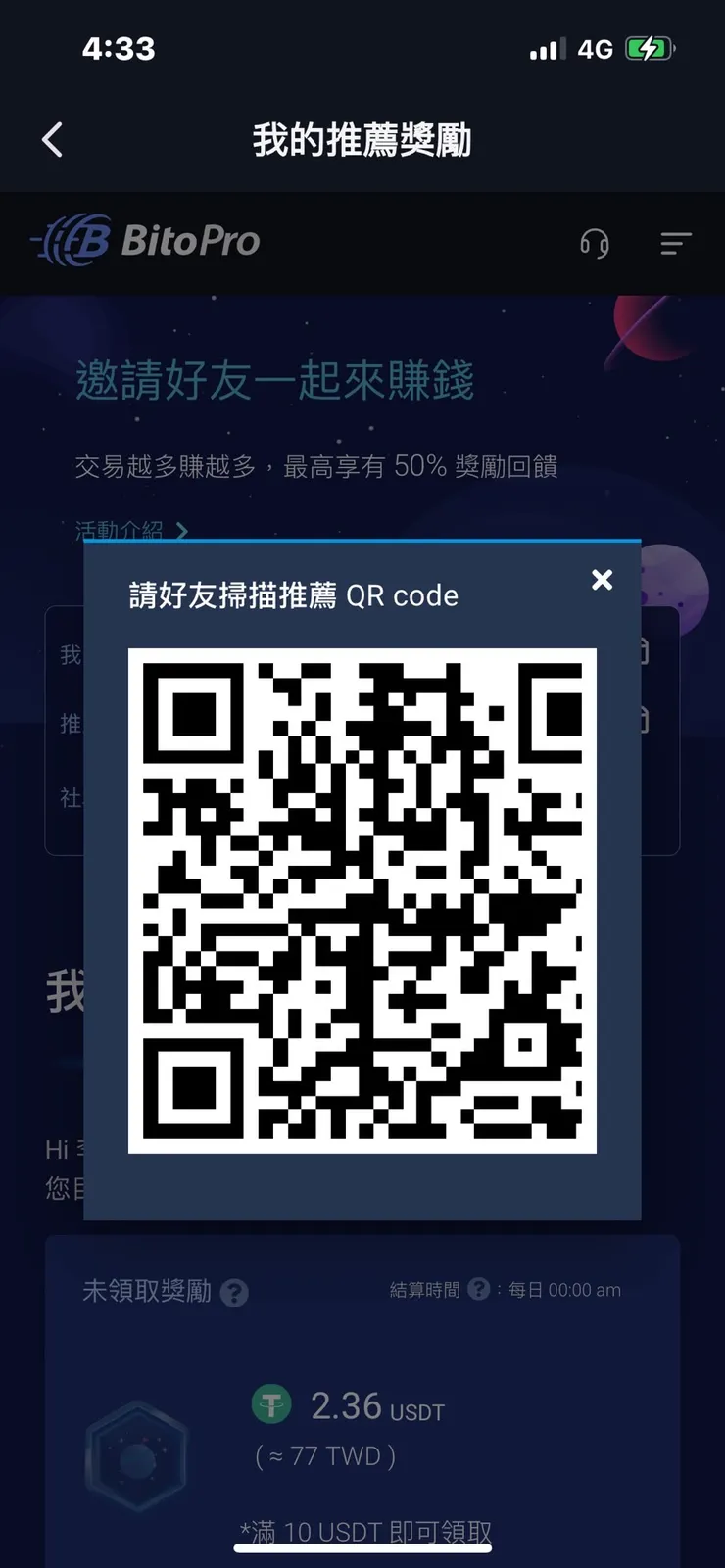725x1568 pixels.
Task: Open the 活動介紹 link
Action: tap(118, 531)
